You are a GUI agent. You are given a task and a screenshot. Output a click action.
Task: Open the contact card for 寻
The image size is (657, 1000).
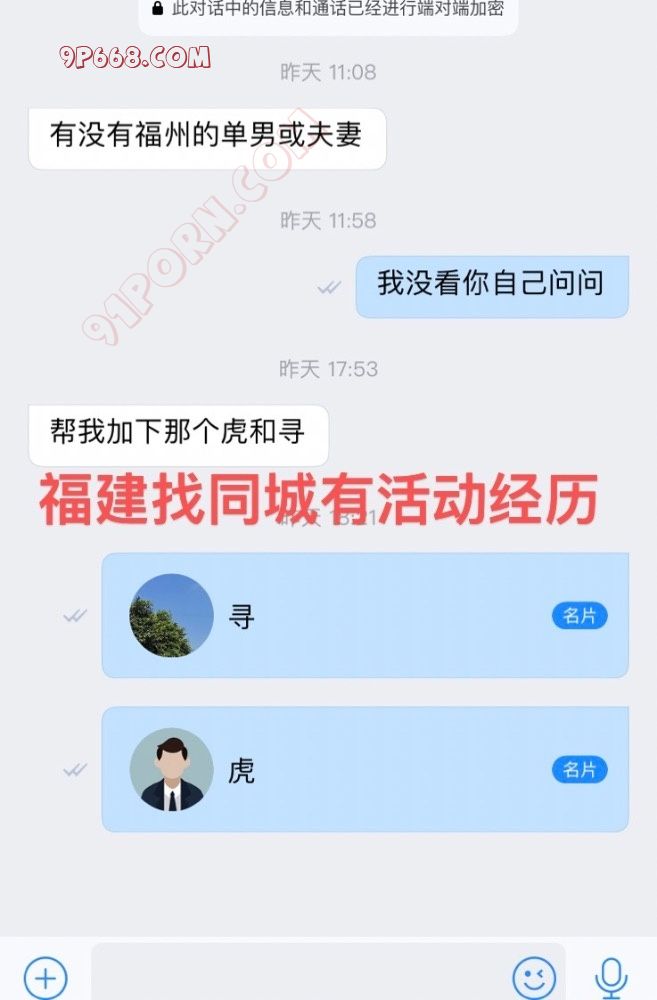point(365,616)
